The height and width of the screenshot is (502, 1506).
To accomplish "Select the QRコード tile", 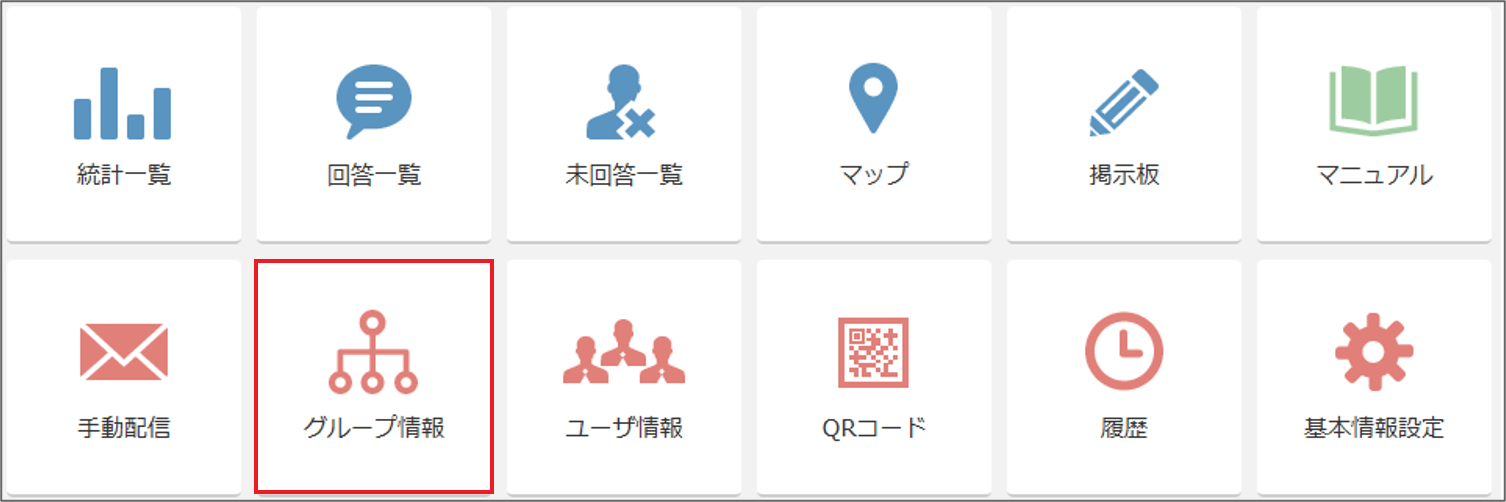I will click(x=874, y=377).
